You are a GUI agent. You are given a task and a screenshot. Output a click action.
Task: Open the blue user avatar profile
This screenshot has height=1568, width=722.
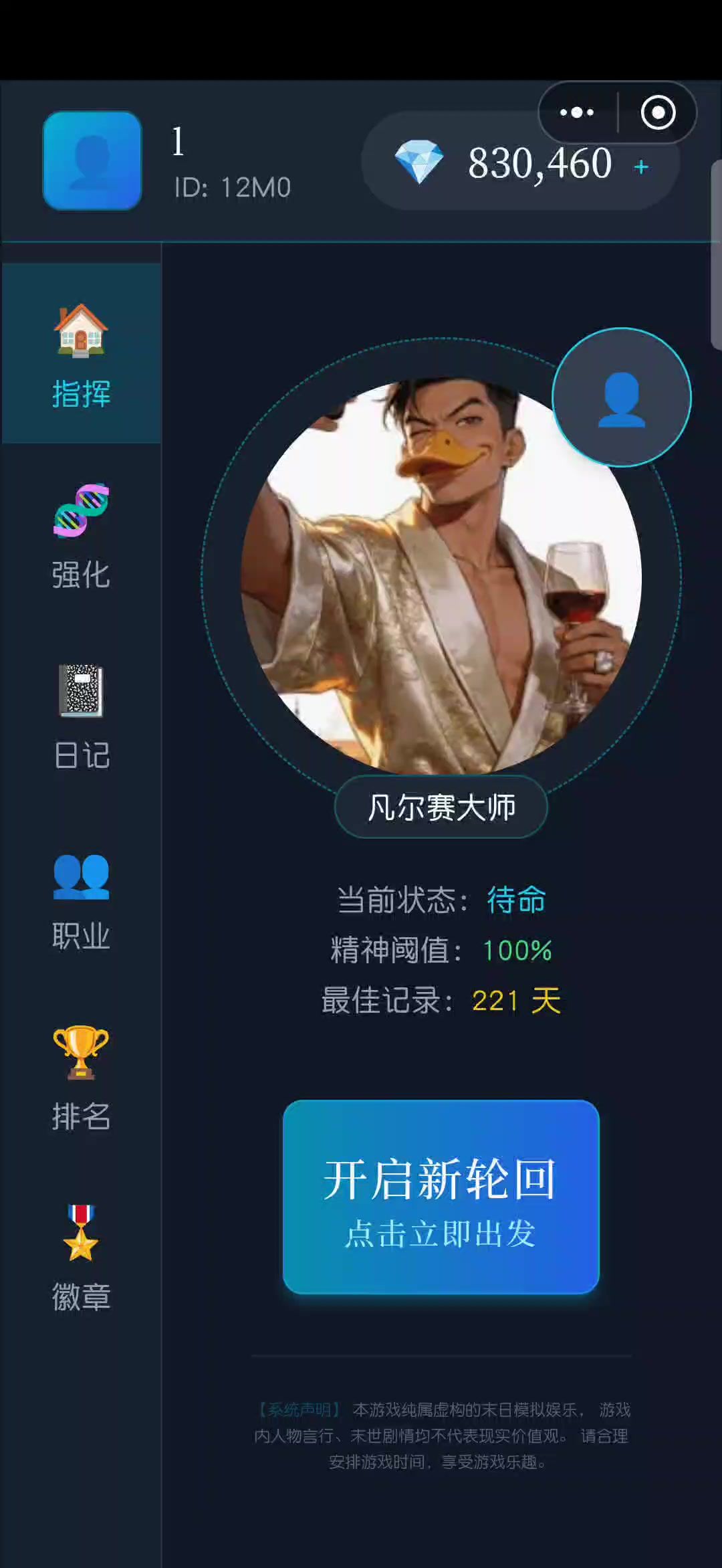92,161
